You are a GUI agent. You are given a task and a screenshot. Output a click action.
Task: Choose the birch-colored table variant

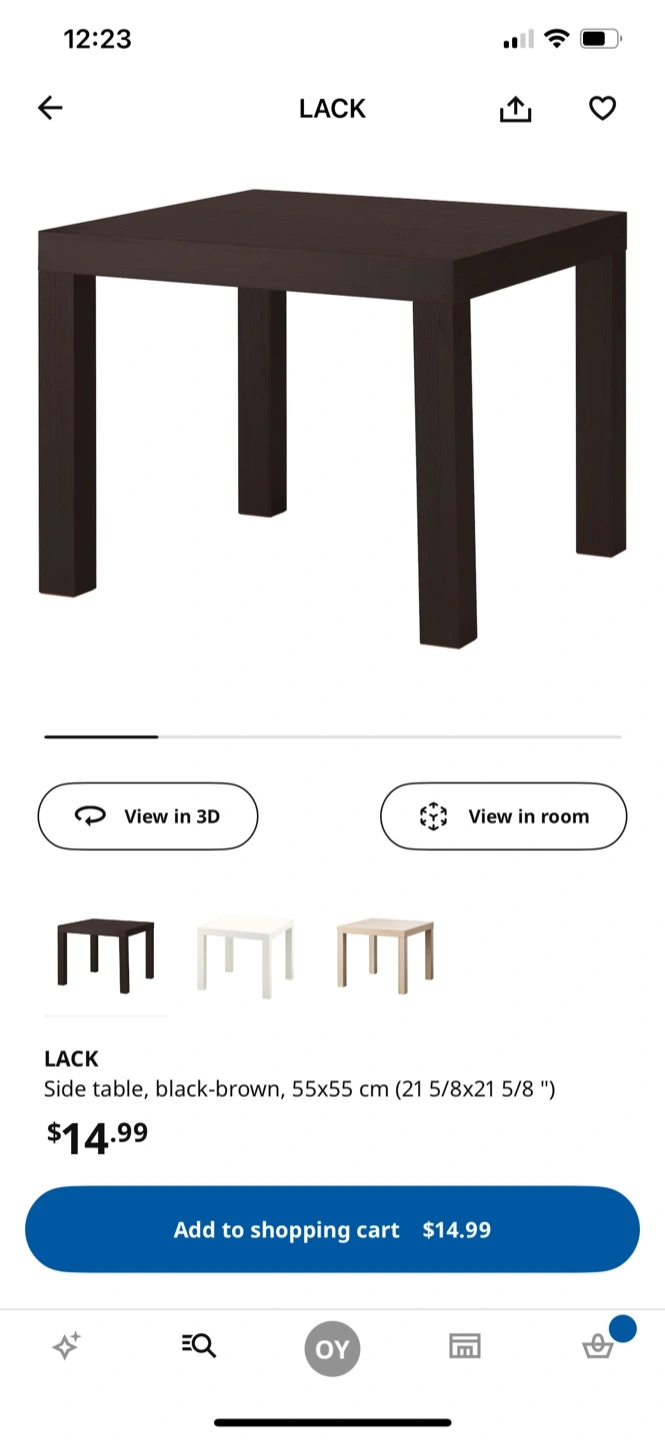(386, 956)
